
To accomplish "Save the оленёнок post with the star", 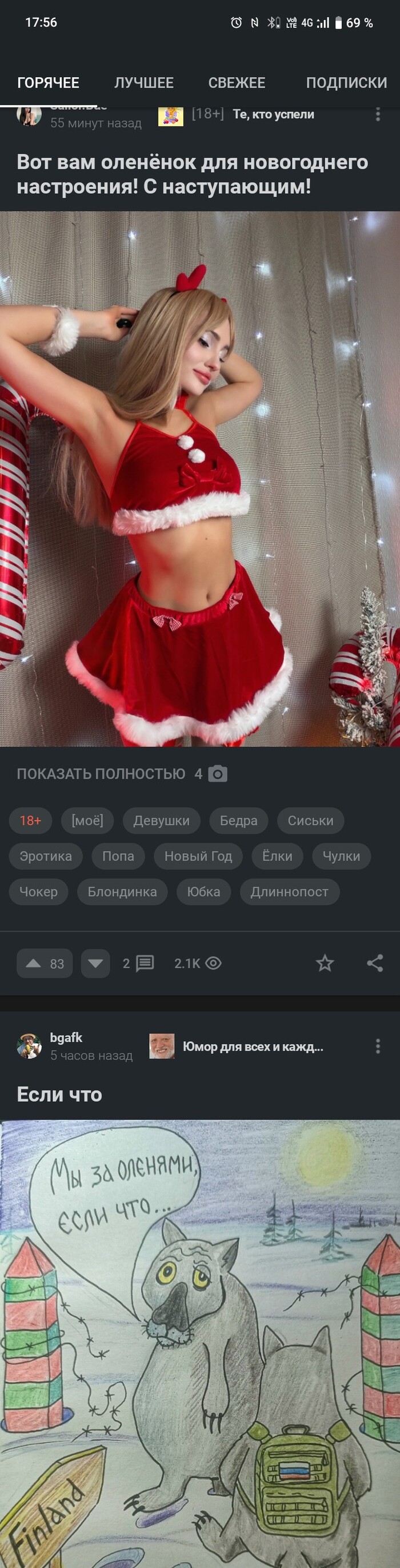I will point(325,963).
